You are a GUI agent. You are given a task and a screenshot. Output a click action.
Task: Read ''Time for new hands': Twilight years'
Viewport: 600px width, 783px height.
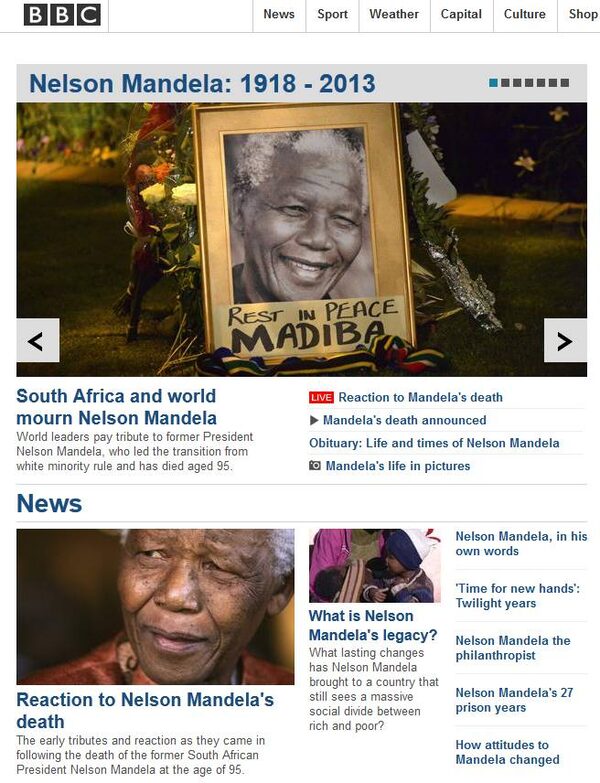pyautogui.click(x=517, y=596)
